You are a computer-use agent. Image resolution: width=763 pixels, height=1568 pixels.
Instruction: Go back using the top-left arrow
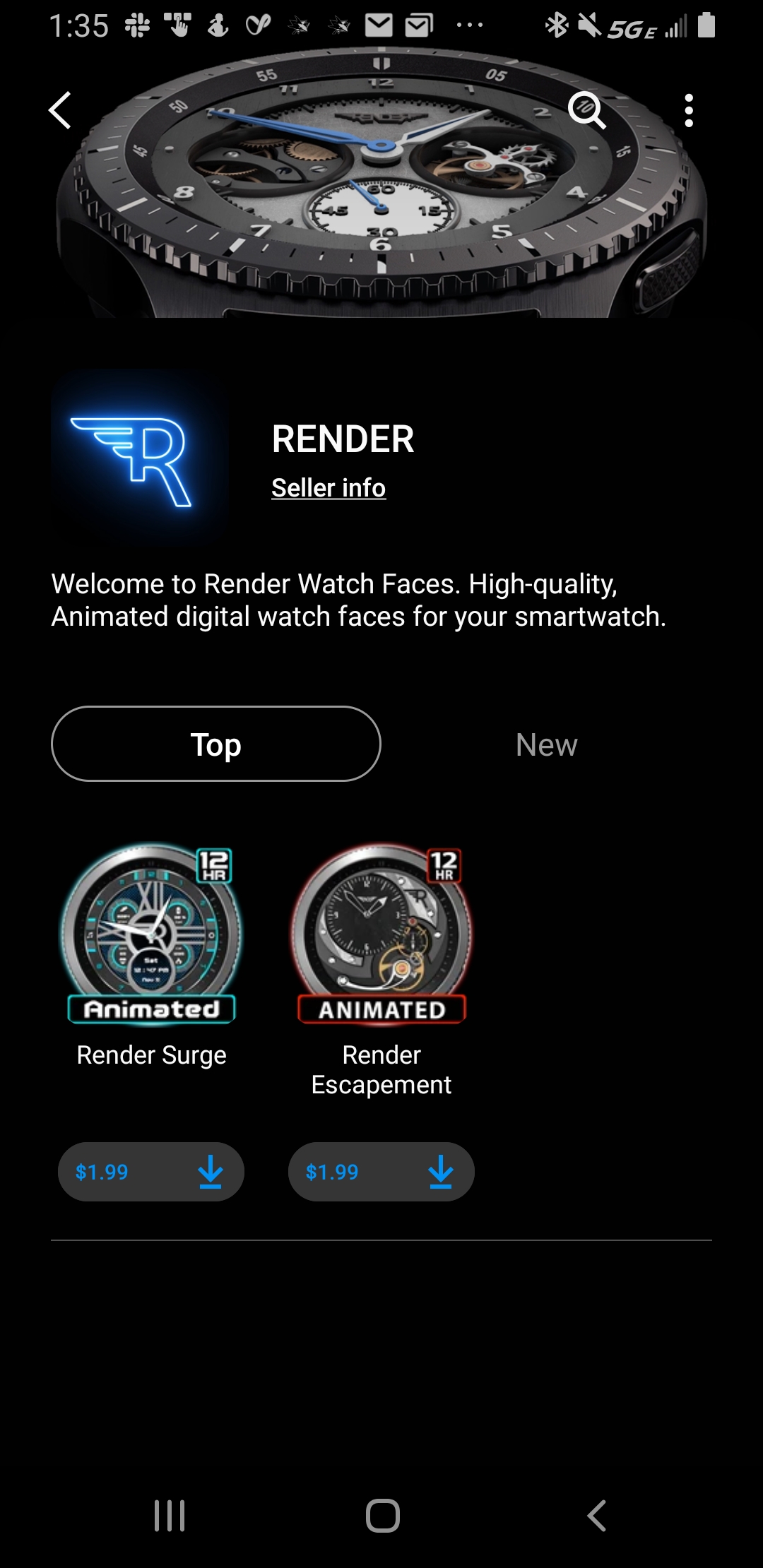(61, 111)
